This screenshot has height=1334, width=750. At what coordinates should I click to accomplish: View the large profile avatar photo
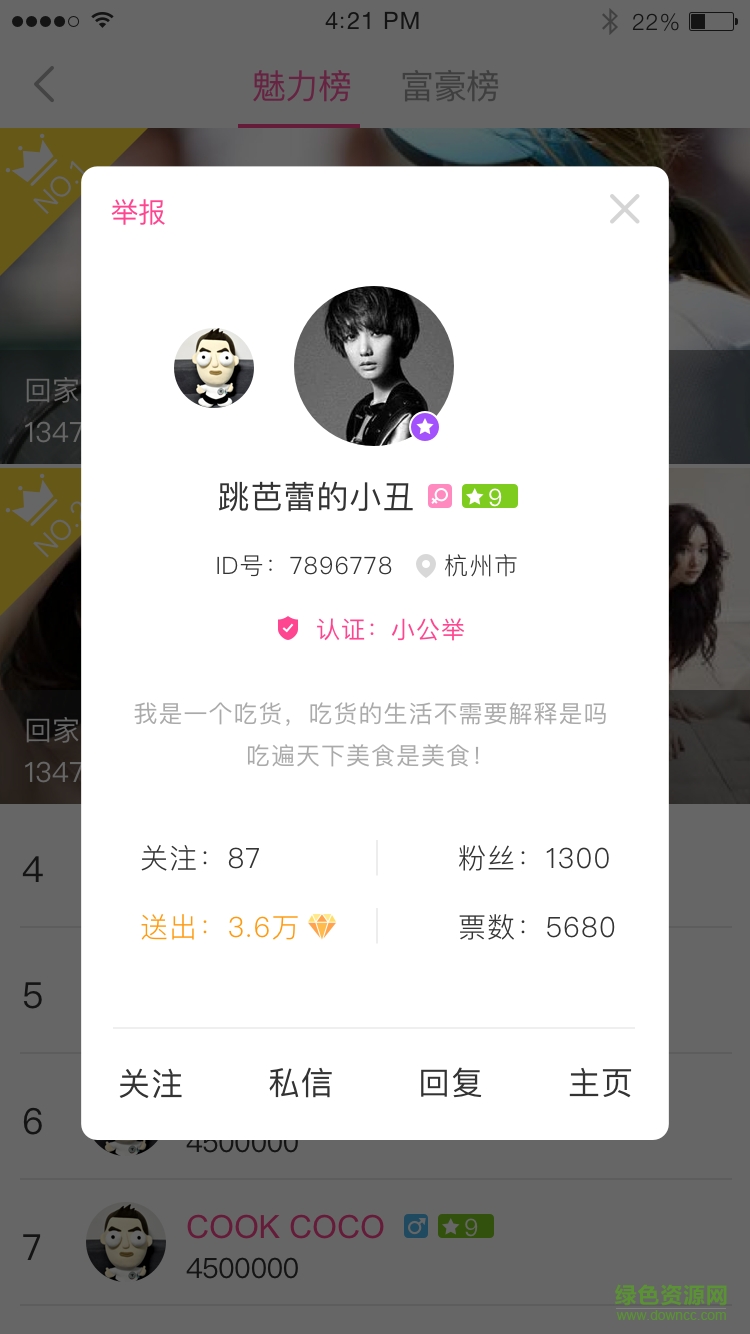(x=373, y=366)
